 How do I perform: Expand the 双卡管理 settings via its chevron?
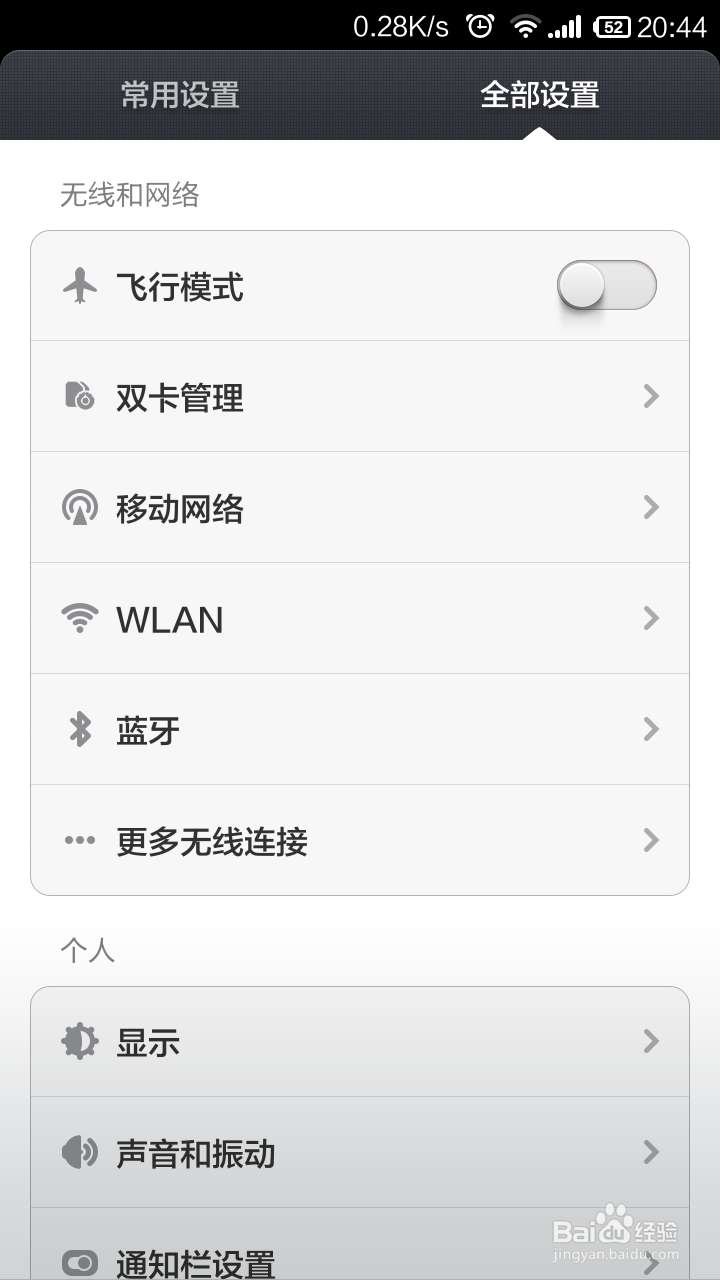click(651, 396)
